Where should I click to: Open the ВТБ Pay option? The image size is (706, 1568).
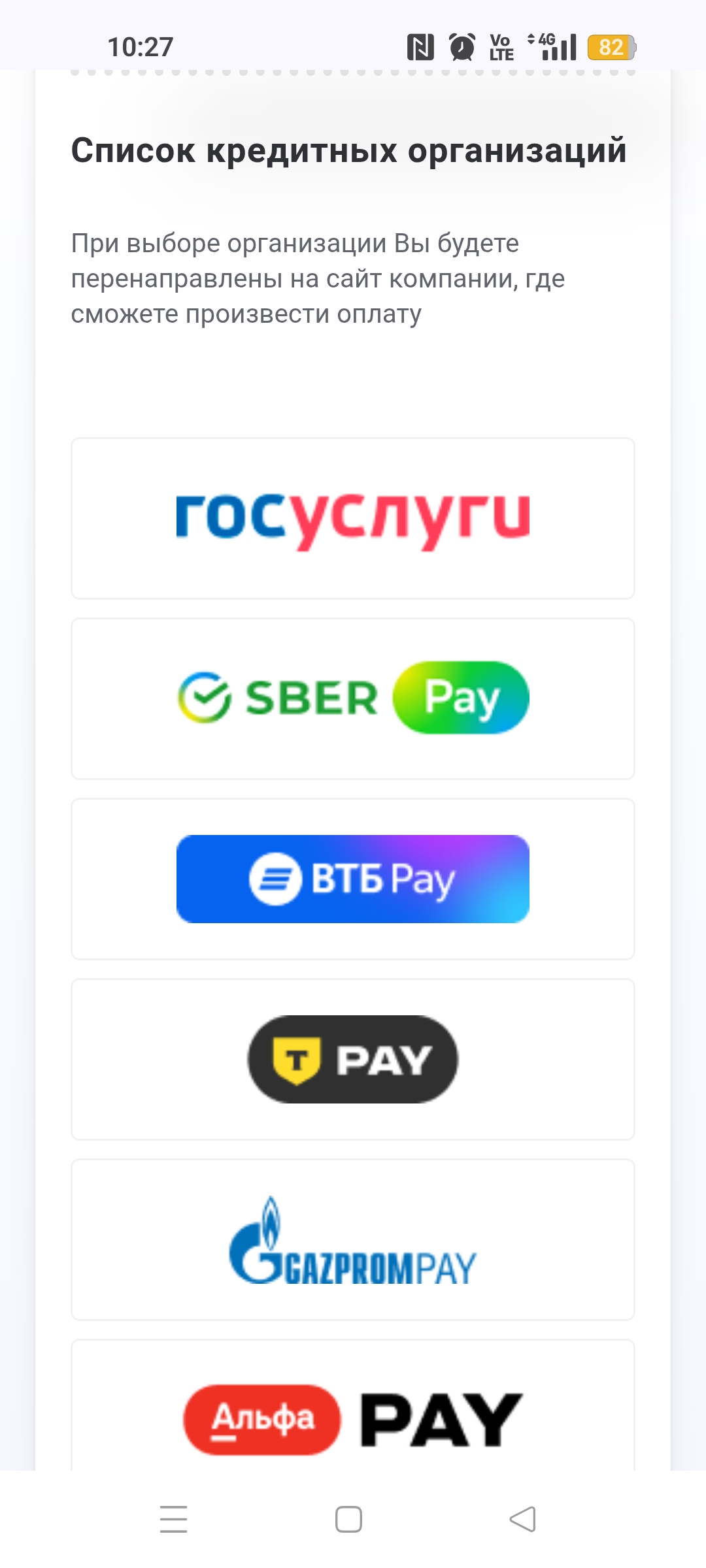pyautogui.click(x=353, y=879)
